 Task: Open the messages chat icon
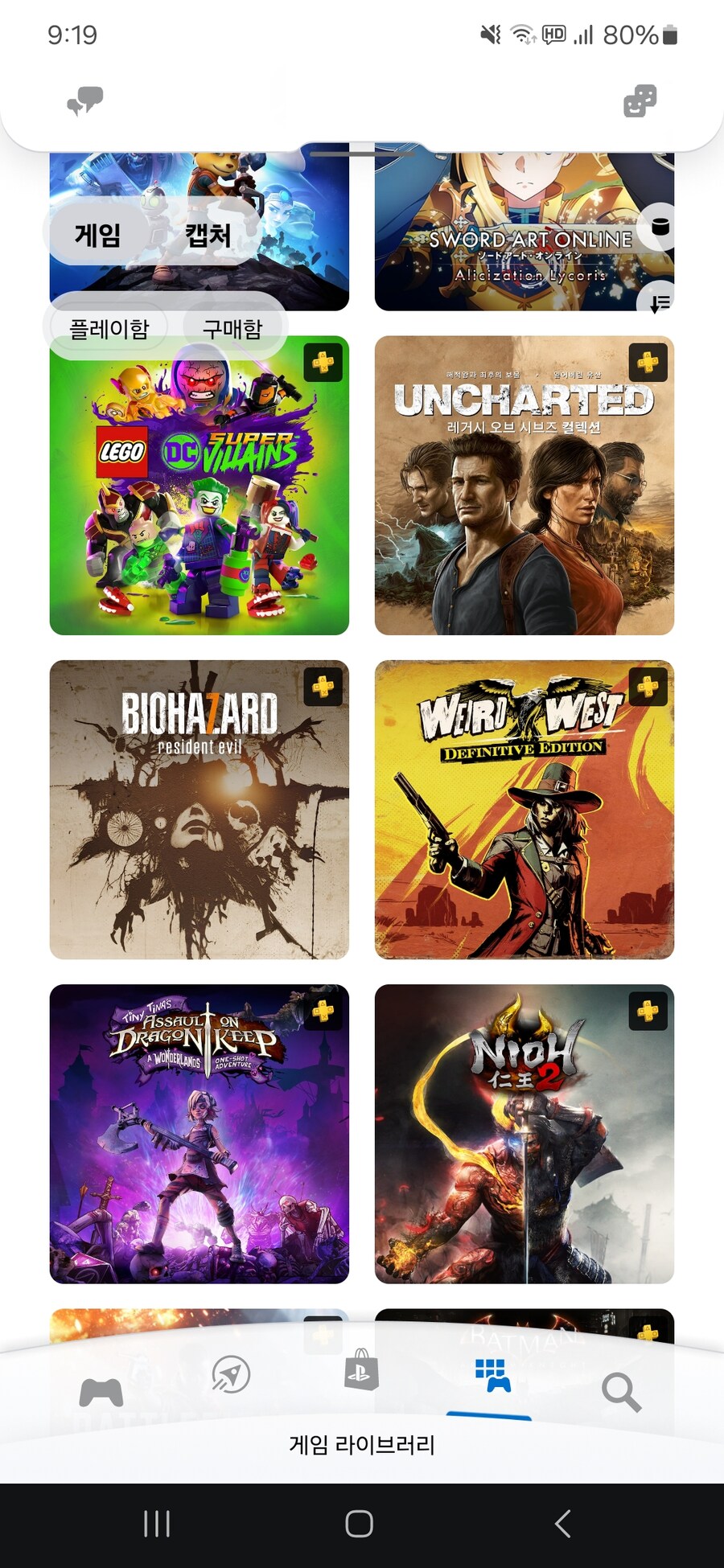pyautogui.click(x=85, y=101)
